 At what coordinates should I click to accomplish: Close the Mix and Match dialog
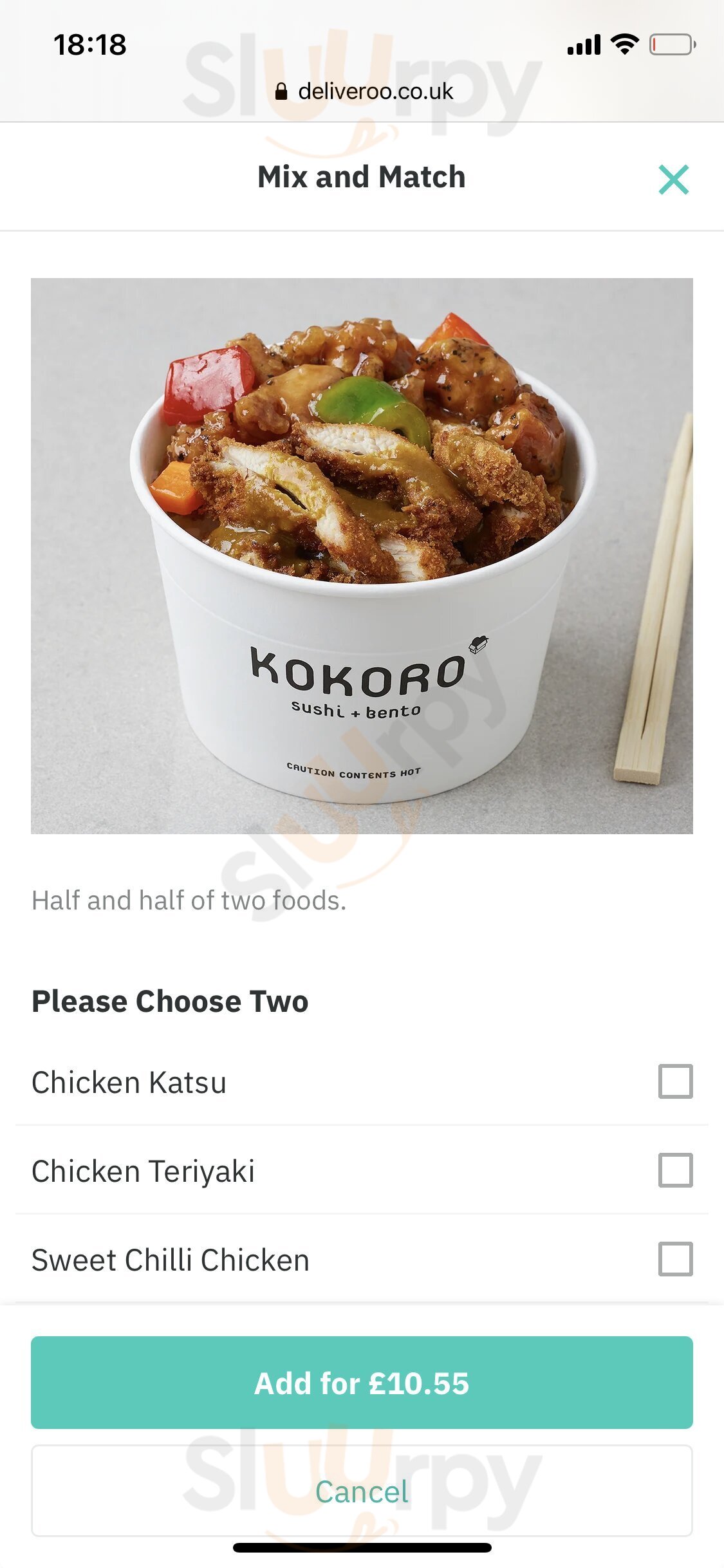(x=673, y=180)
